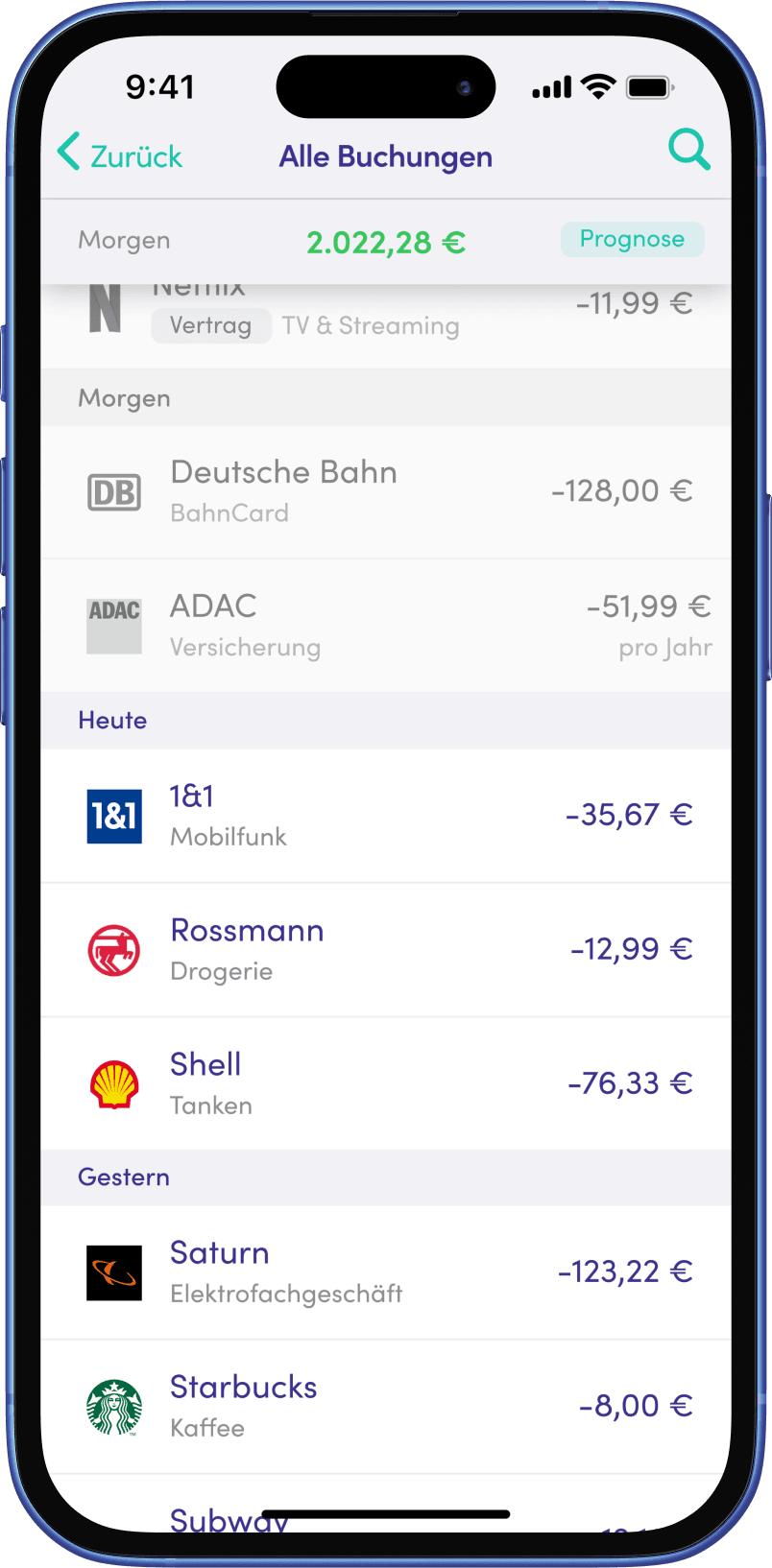Tap the forecast balance 2.022,28 €
Viewport: 772px width, 1568px height.
point(385,242)
